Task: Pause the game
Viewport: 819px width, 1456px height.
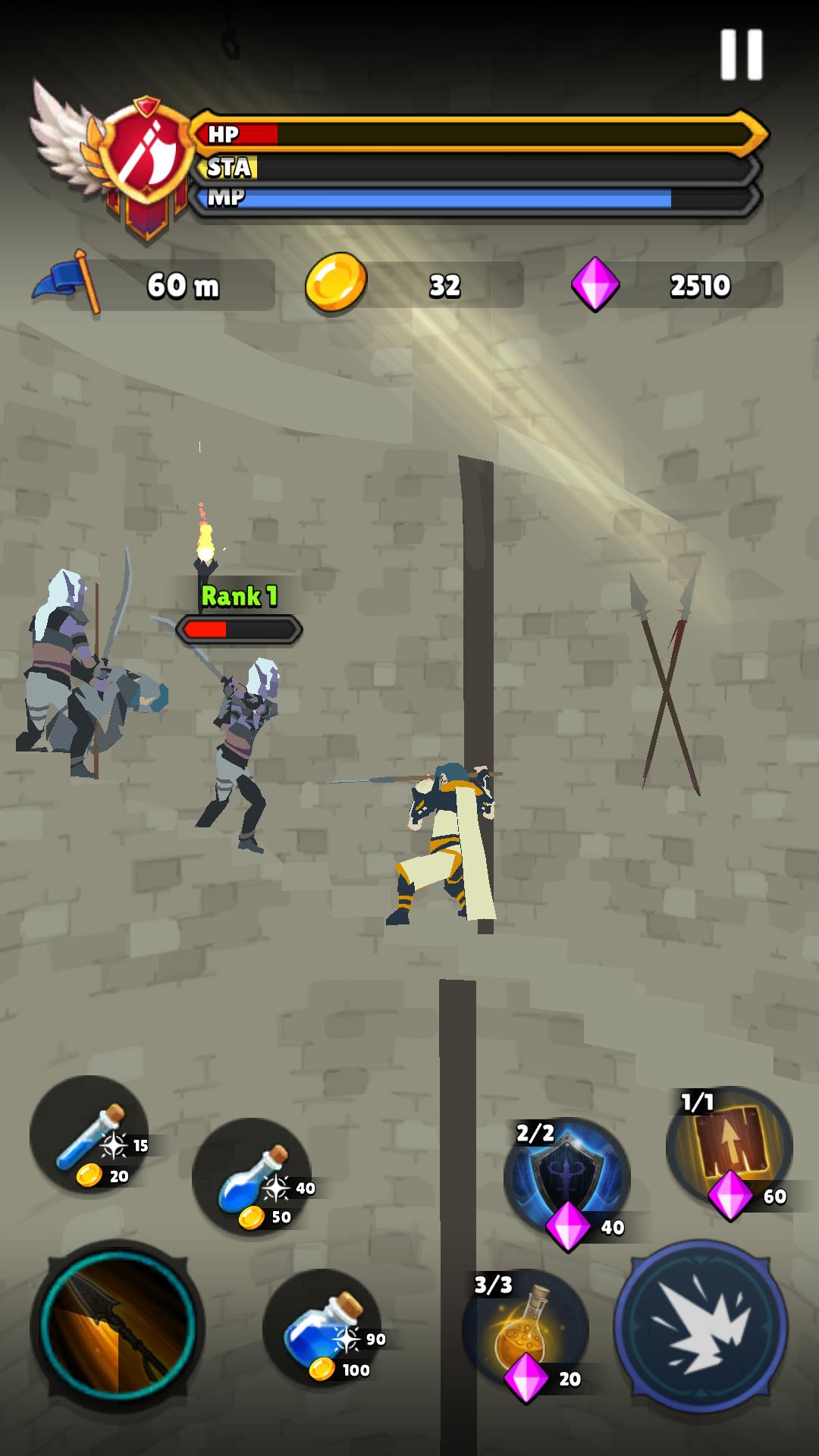Action: [x=741, y=55]
